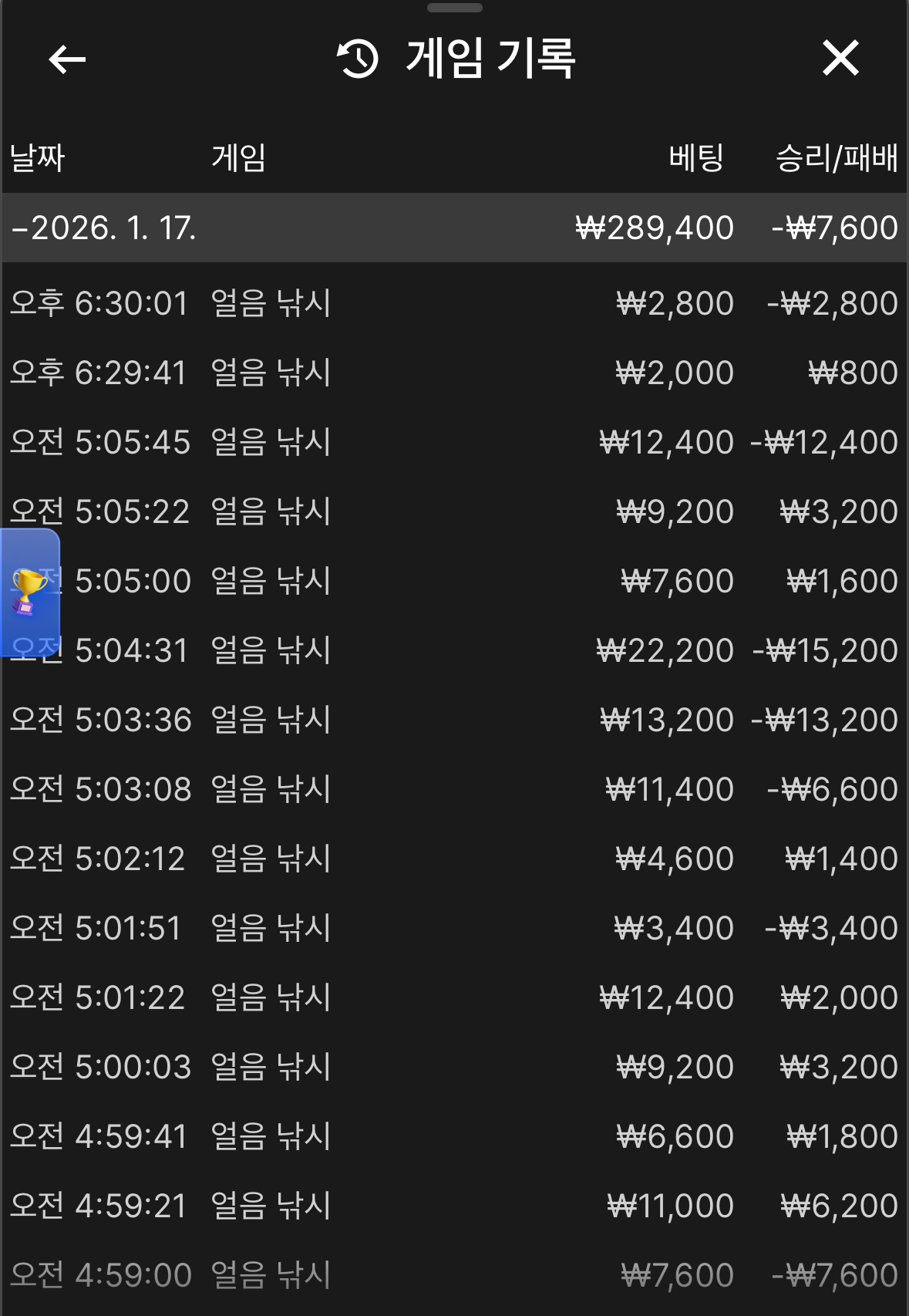909x1316 pixels.
Task: Close the game history panel
Action: [x=840, y=59]
